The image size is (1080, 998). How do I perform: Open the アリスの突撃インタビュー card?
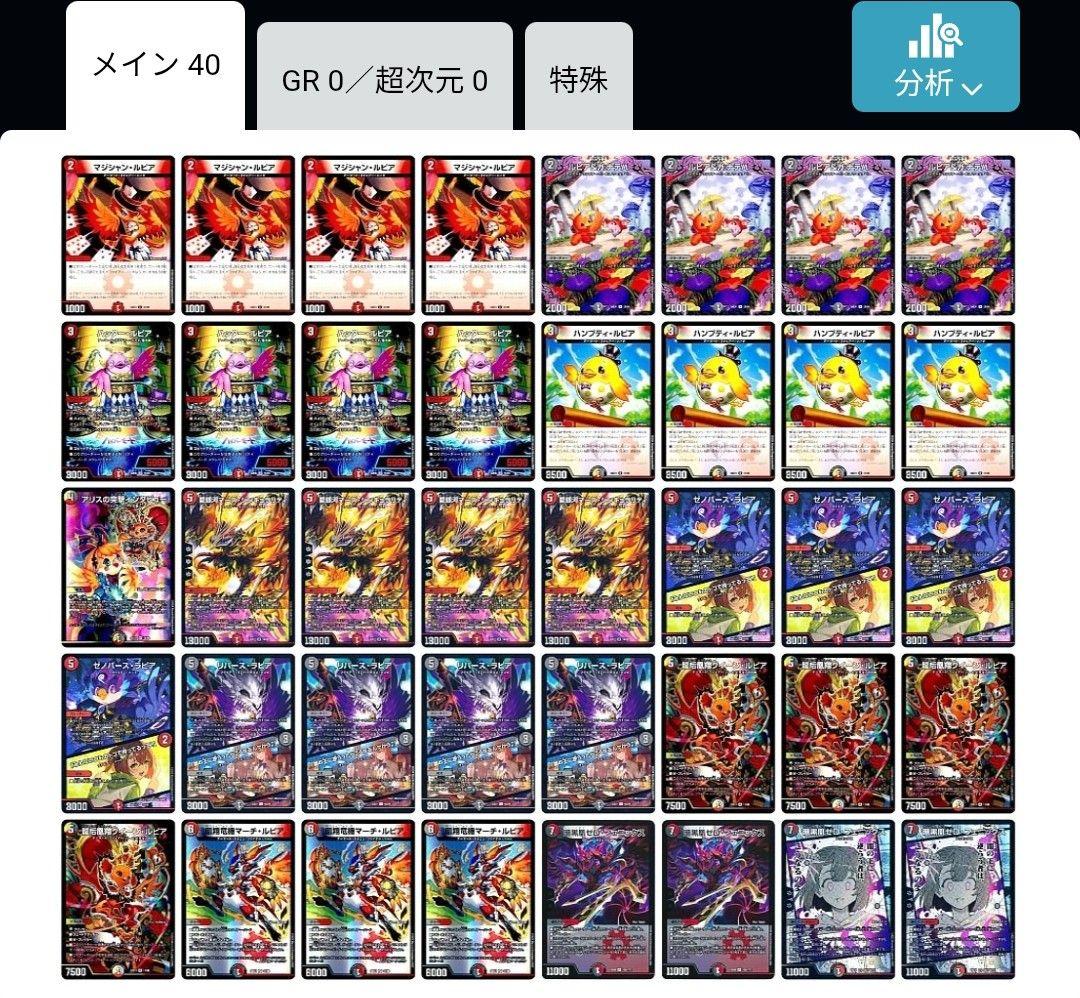pos(118,566)
